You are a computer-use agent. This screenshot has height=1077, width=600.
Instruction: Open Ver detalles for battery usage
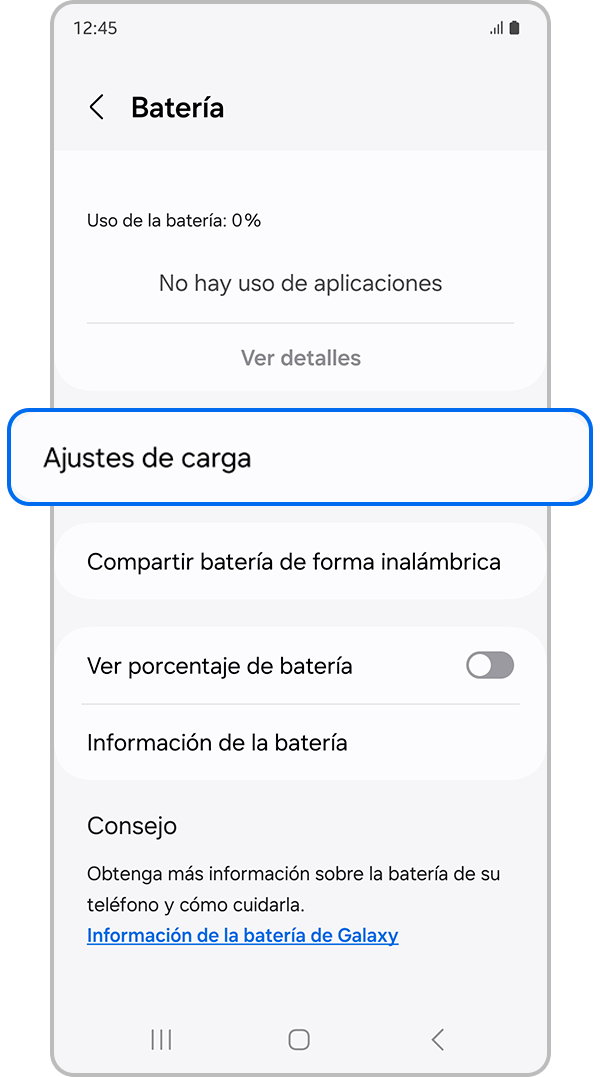pos(300,358)
